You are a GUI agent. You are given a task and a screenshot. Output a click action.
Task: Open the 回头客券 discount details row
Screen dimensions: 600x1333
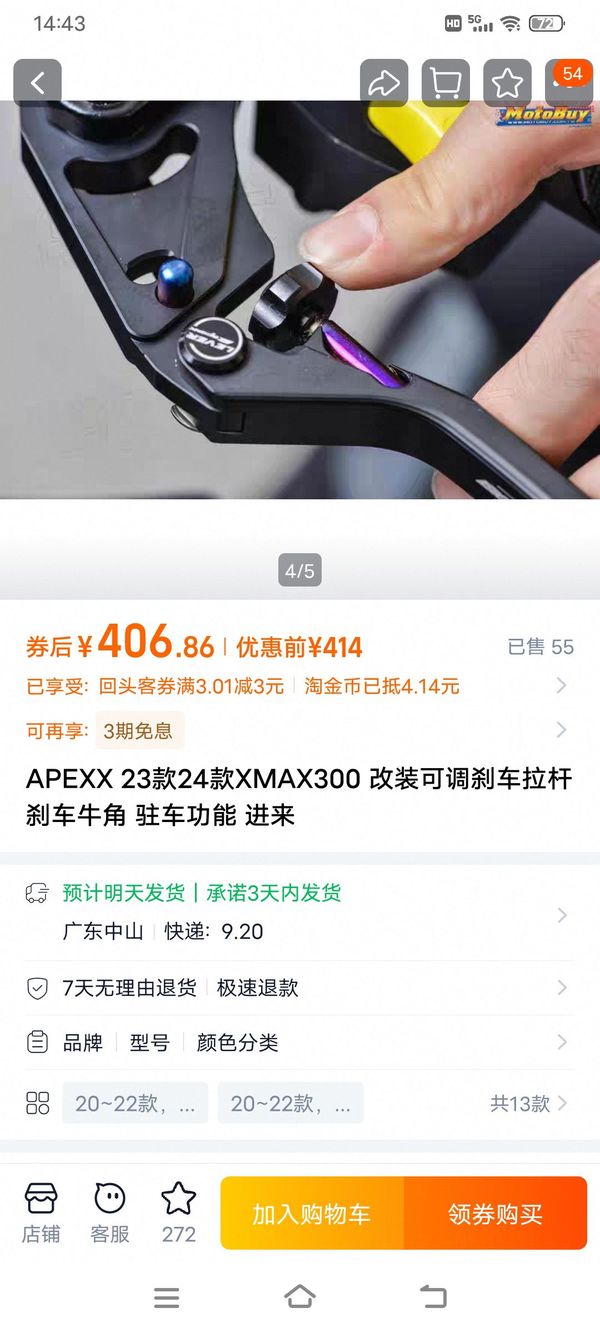[x=300, y=686]
